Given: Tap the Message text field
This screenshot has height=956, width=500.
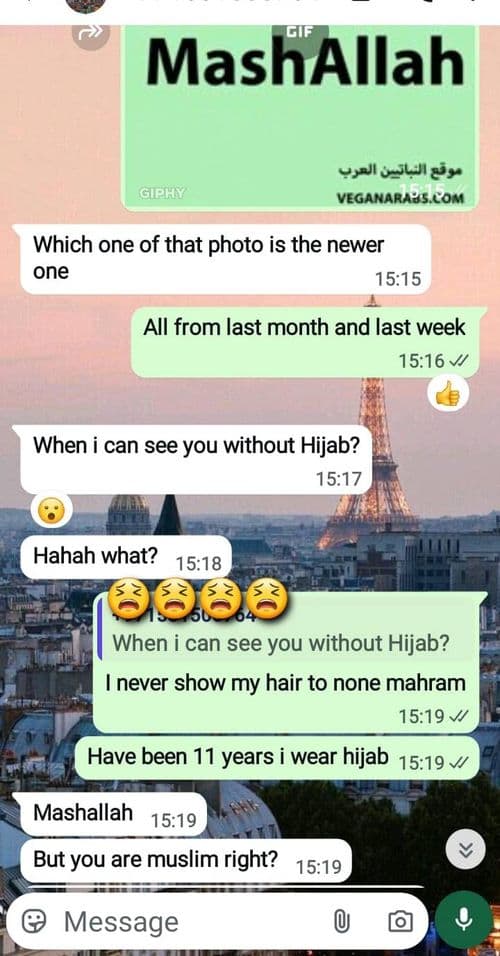Looking at the screenshot, I should point(195,921).
